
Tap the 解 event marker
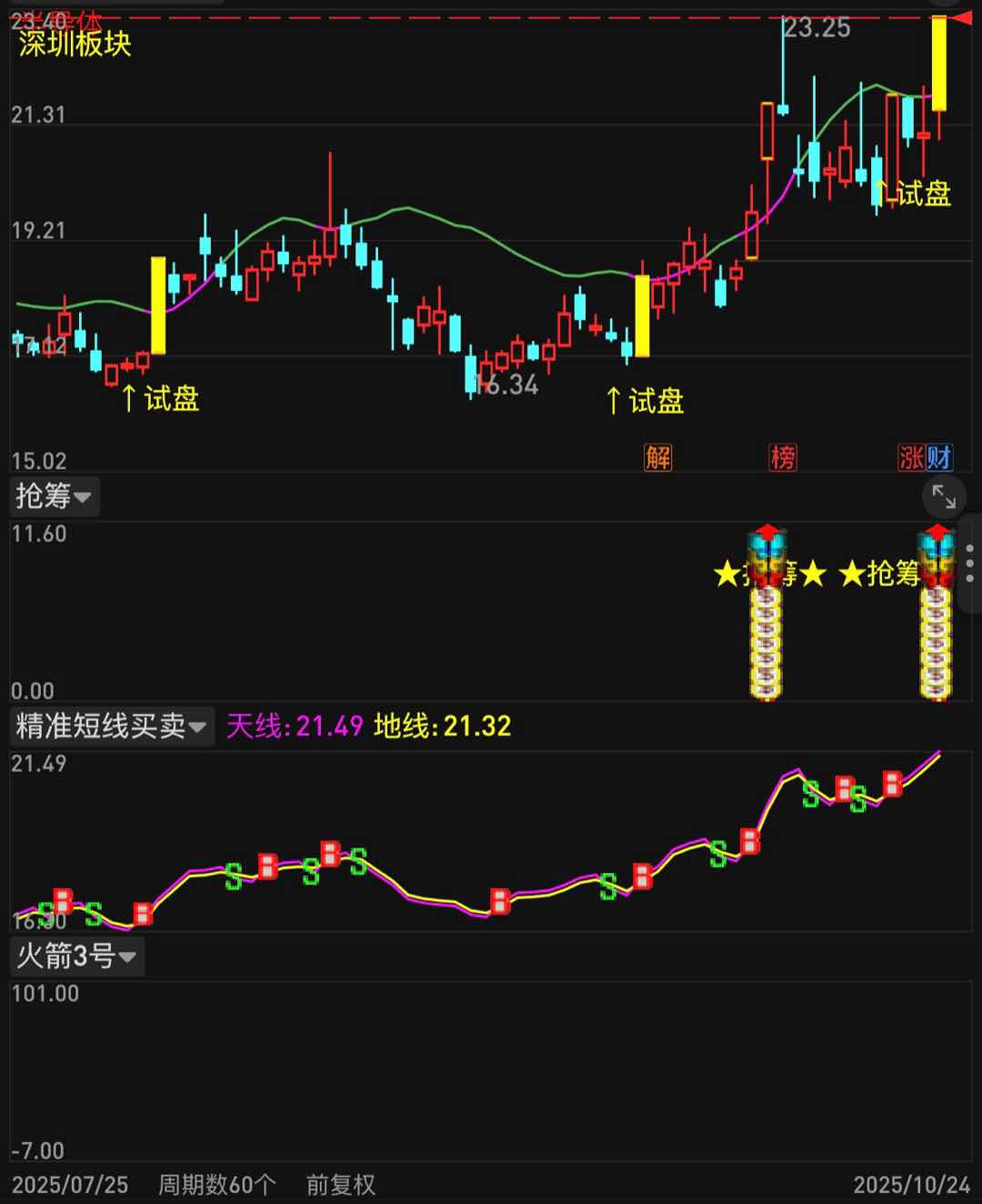658,457
